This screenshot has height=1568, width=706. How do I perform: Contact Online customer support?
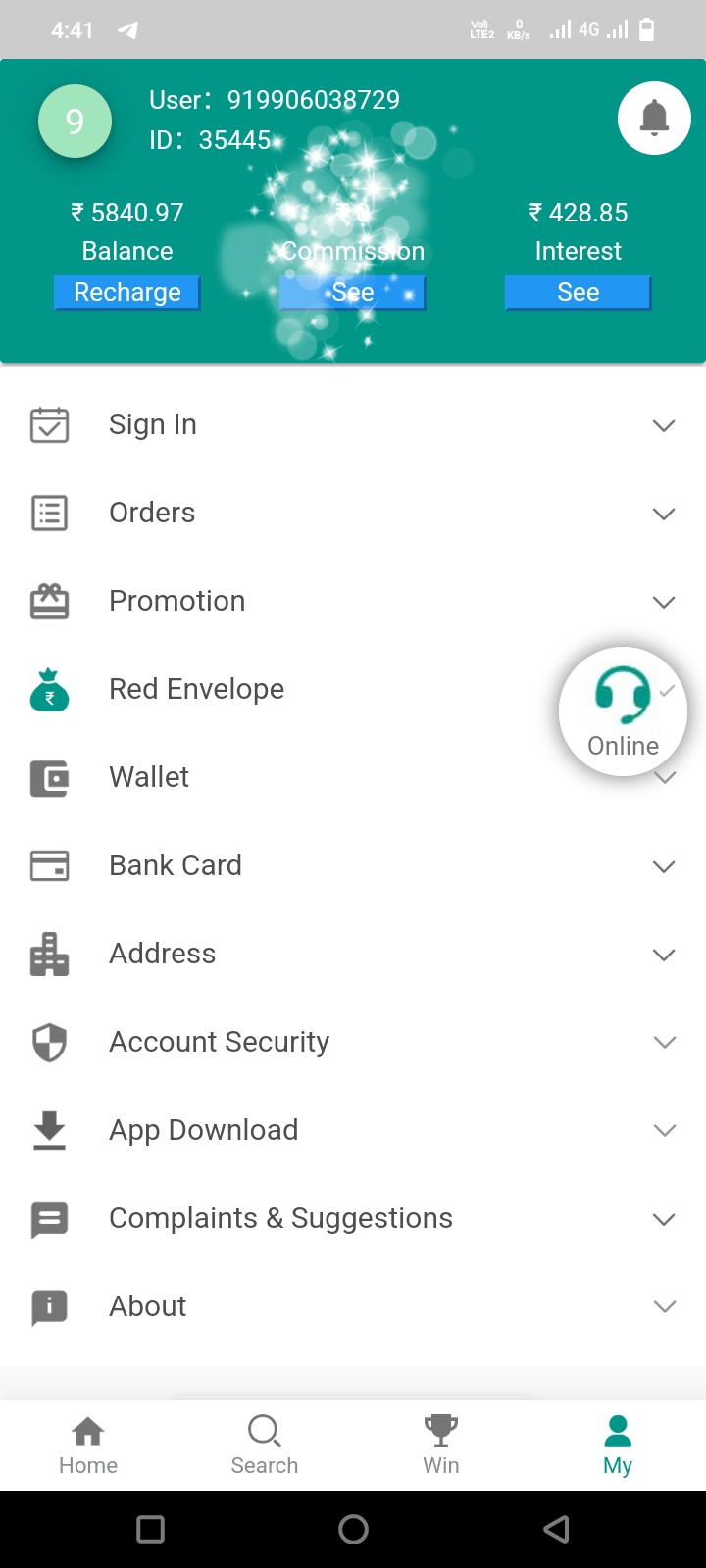click(623, 710)
